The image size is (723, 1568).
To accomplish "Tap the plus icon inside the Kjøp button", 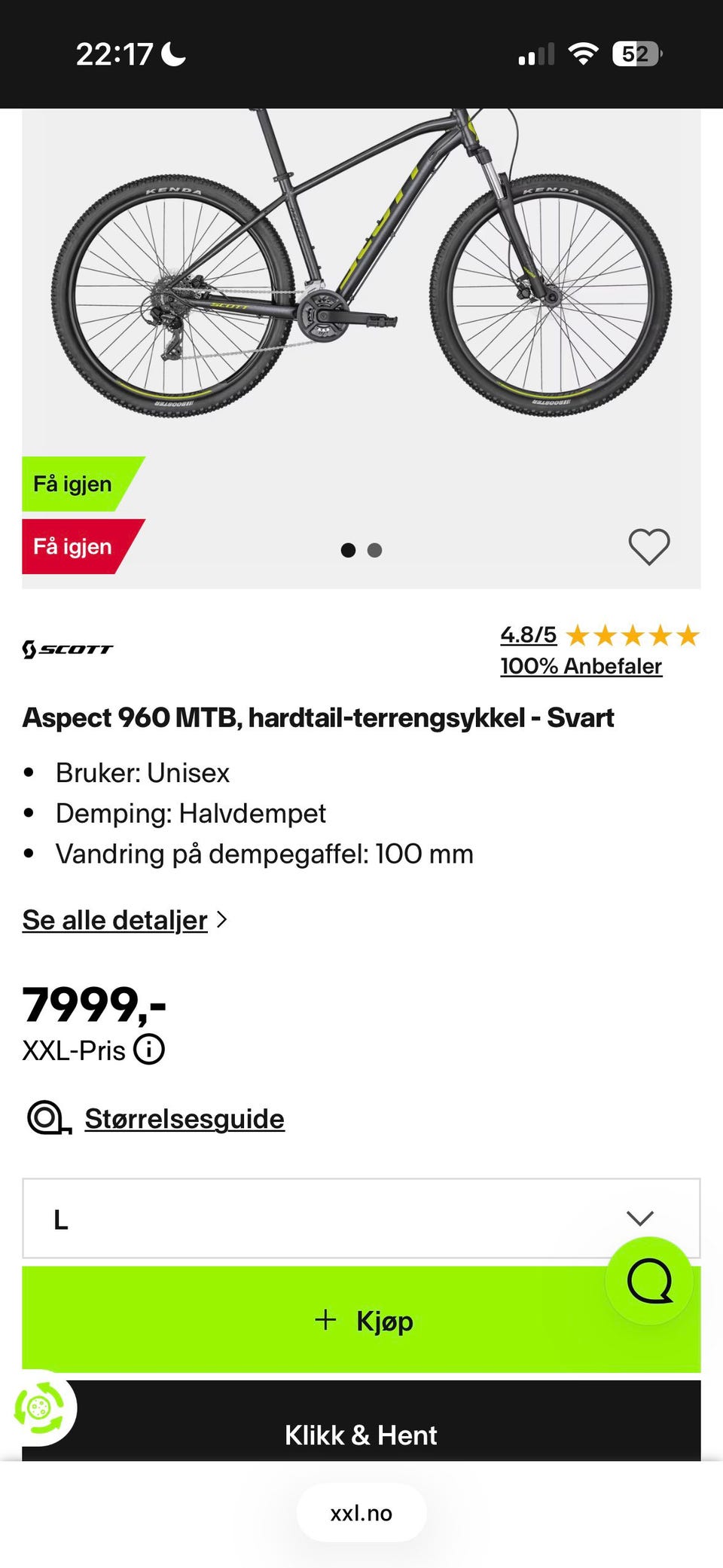I will pyautogui.click(x=325, y=1320).
